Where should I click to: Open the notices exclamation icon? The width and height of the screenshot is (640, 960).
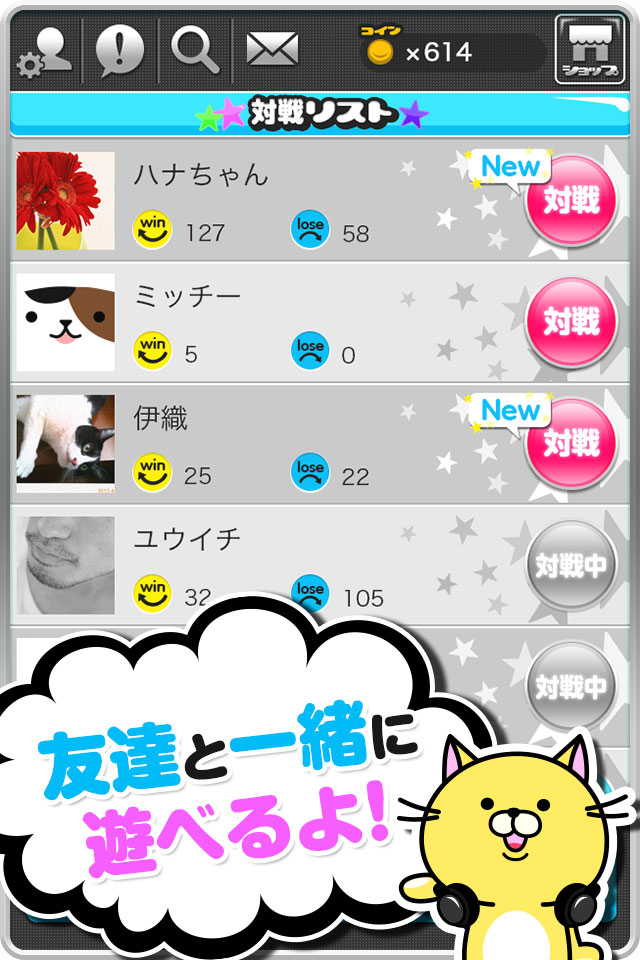pos(120,48)
